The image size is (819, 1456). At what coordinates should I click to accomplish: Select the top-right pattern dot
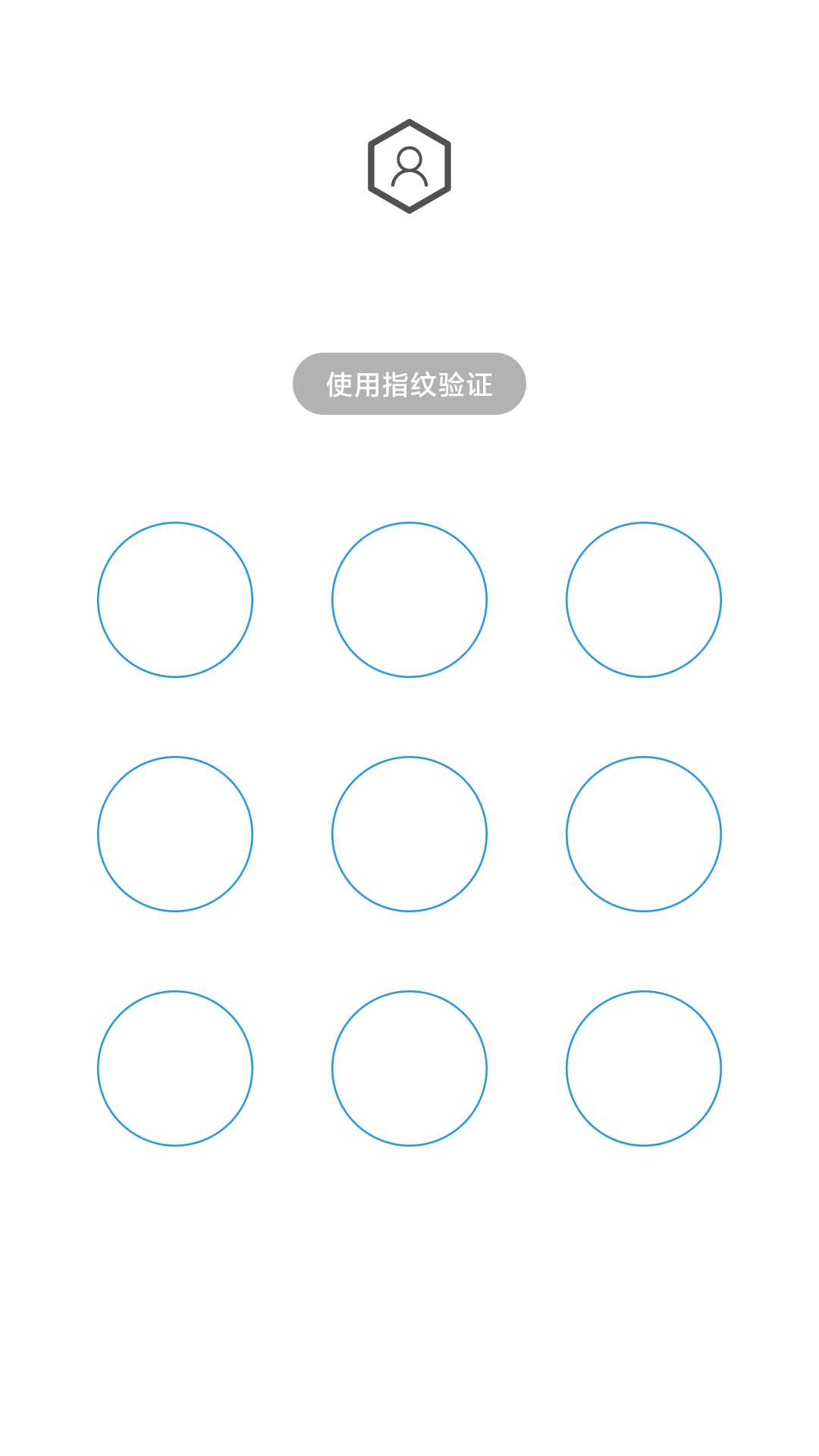(x=643, y=600)
